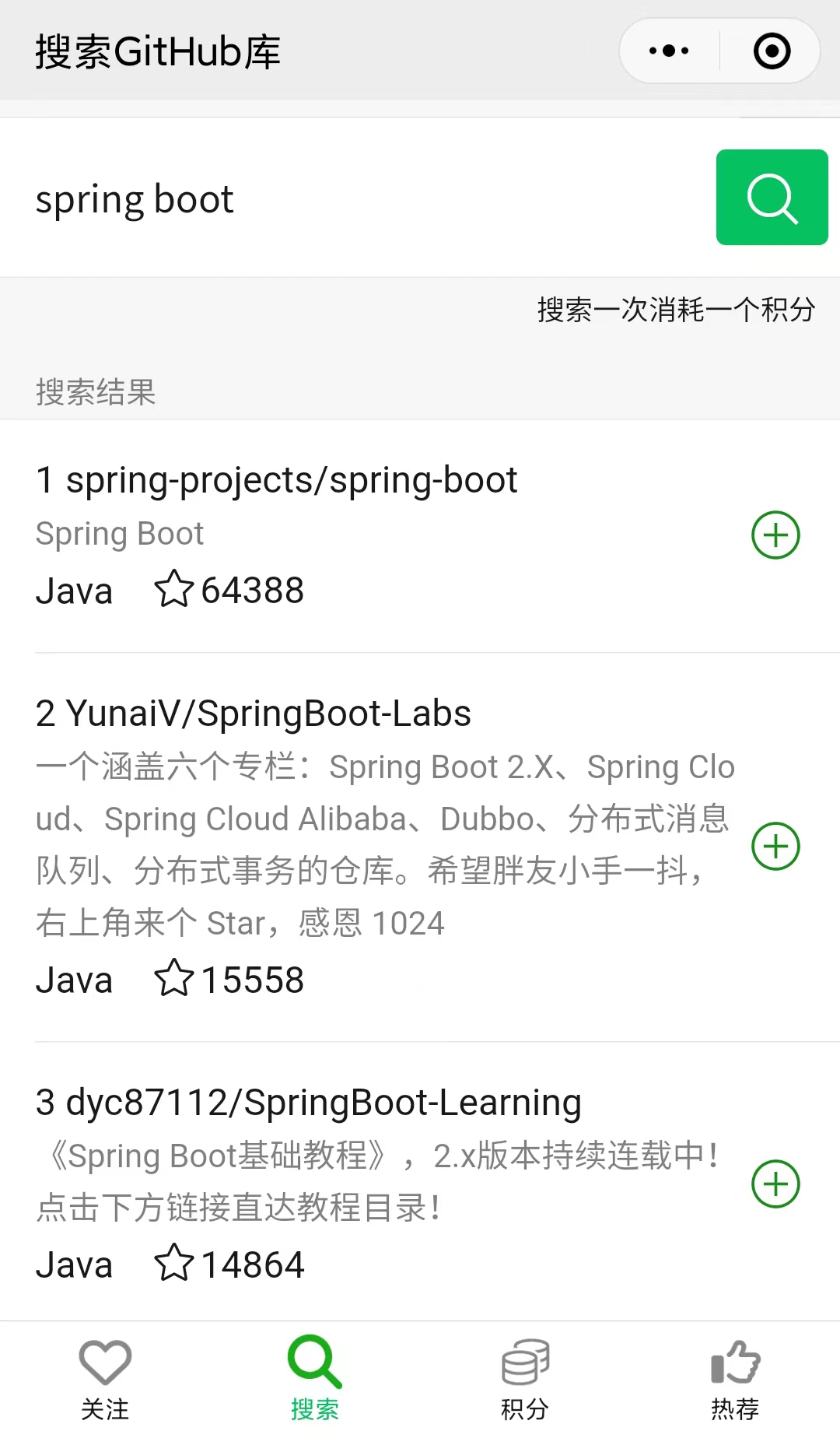Add dyc87112/SpringBoot-Learning using plus icon
The image size is (840, 1438).
(775, 1184)
